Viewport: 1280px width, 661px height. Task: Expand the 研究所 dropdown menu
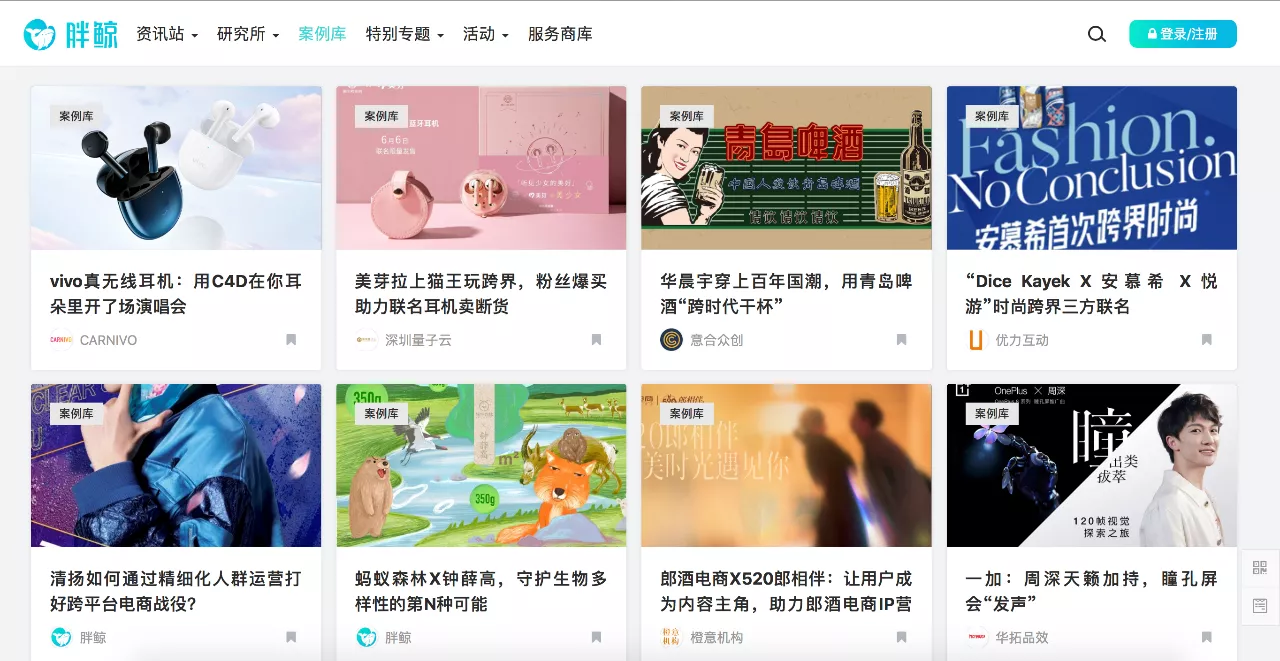coord(248,34)
